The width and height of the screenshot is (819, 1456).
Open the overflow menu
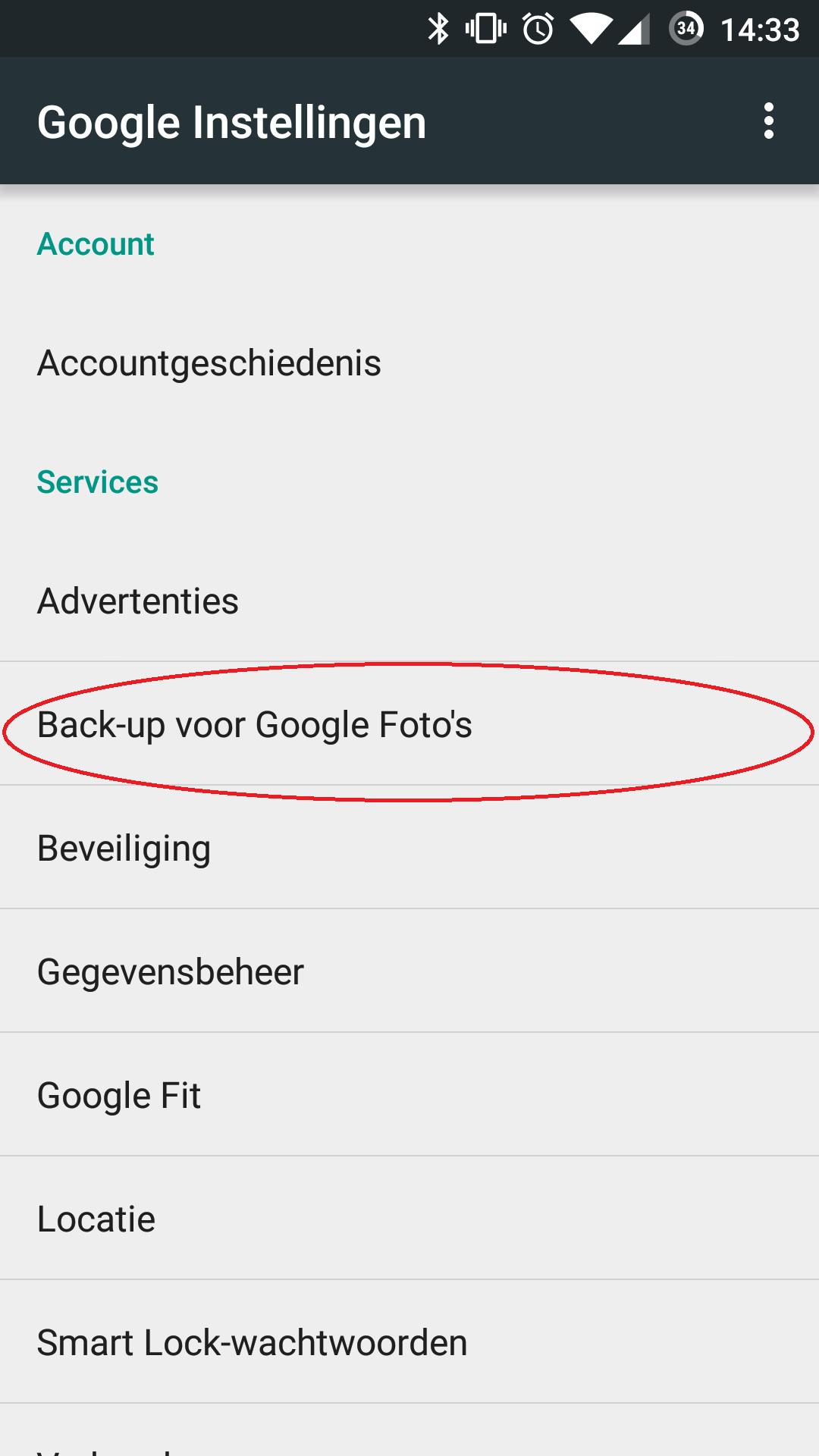point(768,121)
